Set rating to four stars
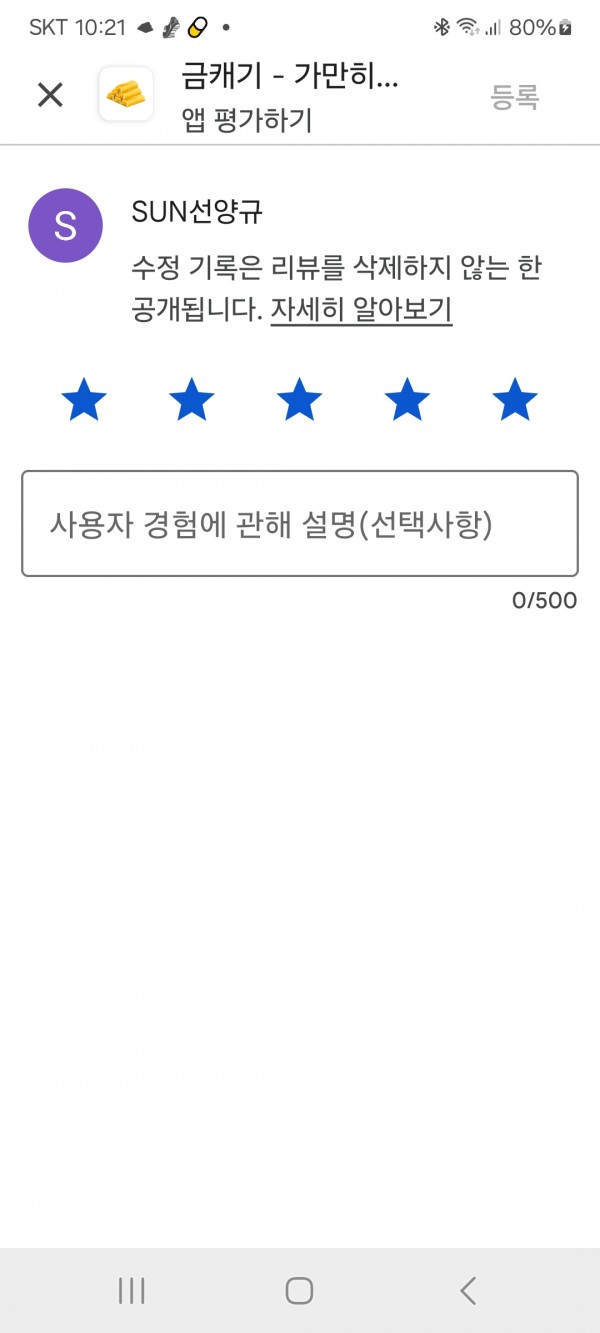600x1333 pixels. pyautogui.click(x=407, y=400)
